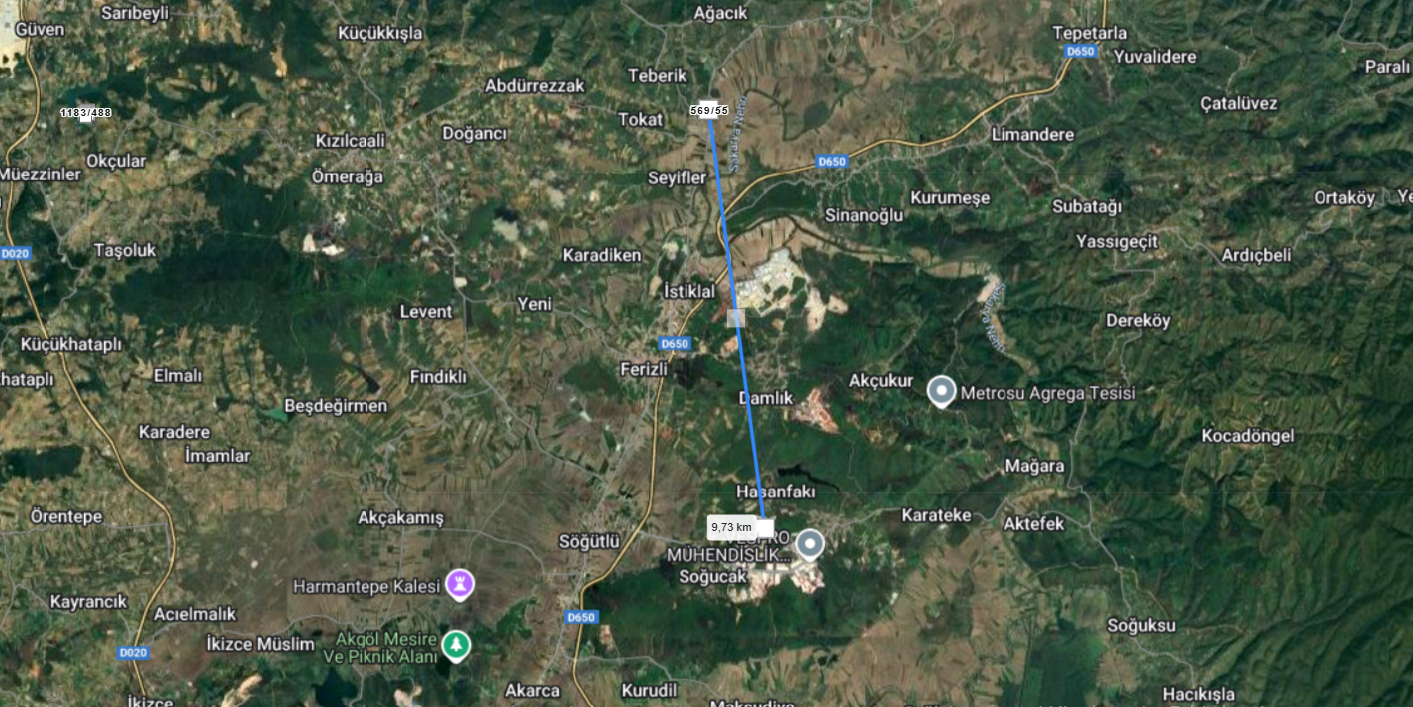
Task: Tap the Mühendislik place pin near Soğucak
Action: click(810, 543)
